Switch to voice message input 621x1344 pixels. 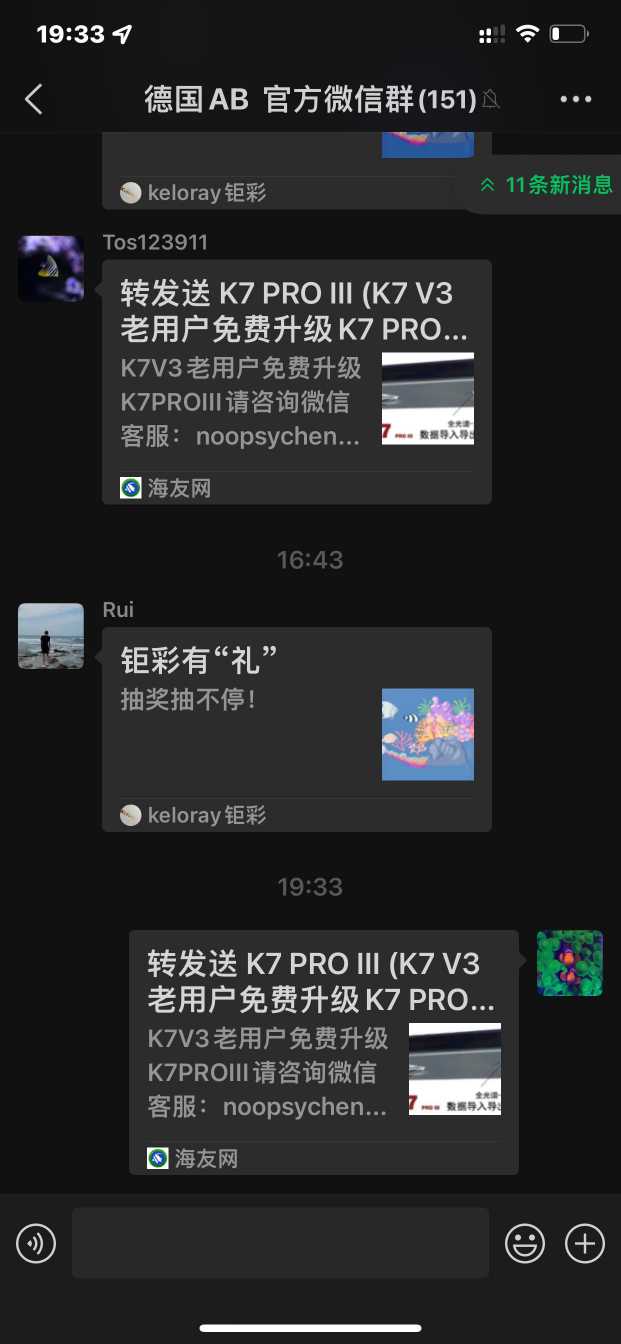[36, 1244]
